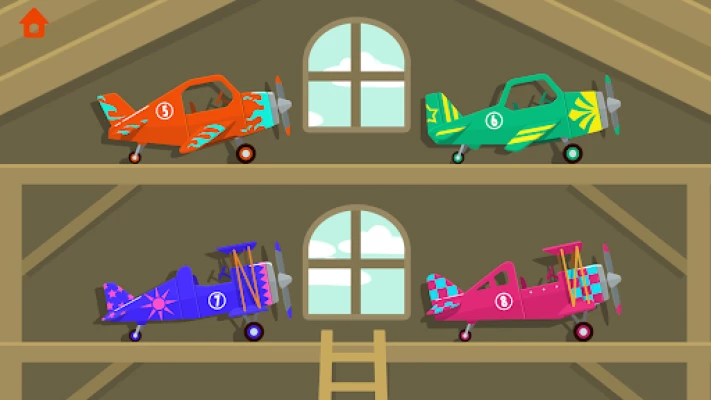Go to the home screen via the house icon

pyautogui.click(x=34, y=22)
